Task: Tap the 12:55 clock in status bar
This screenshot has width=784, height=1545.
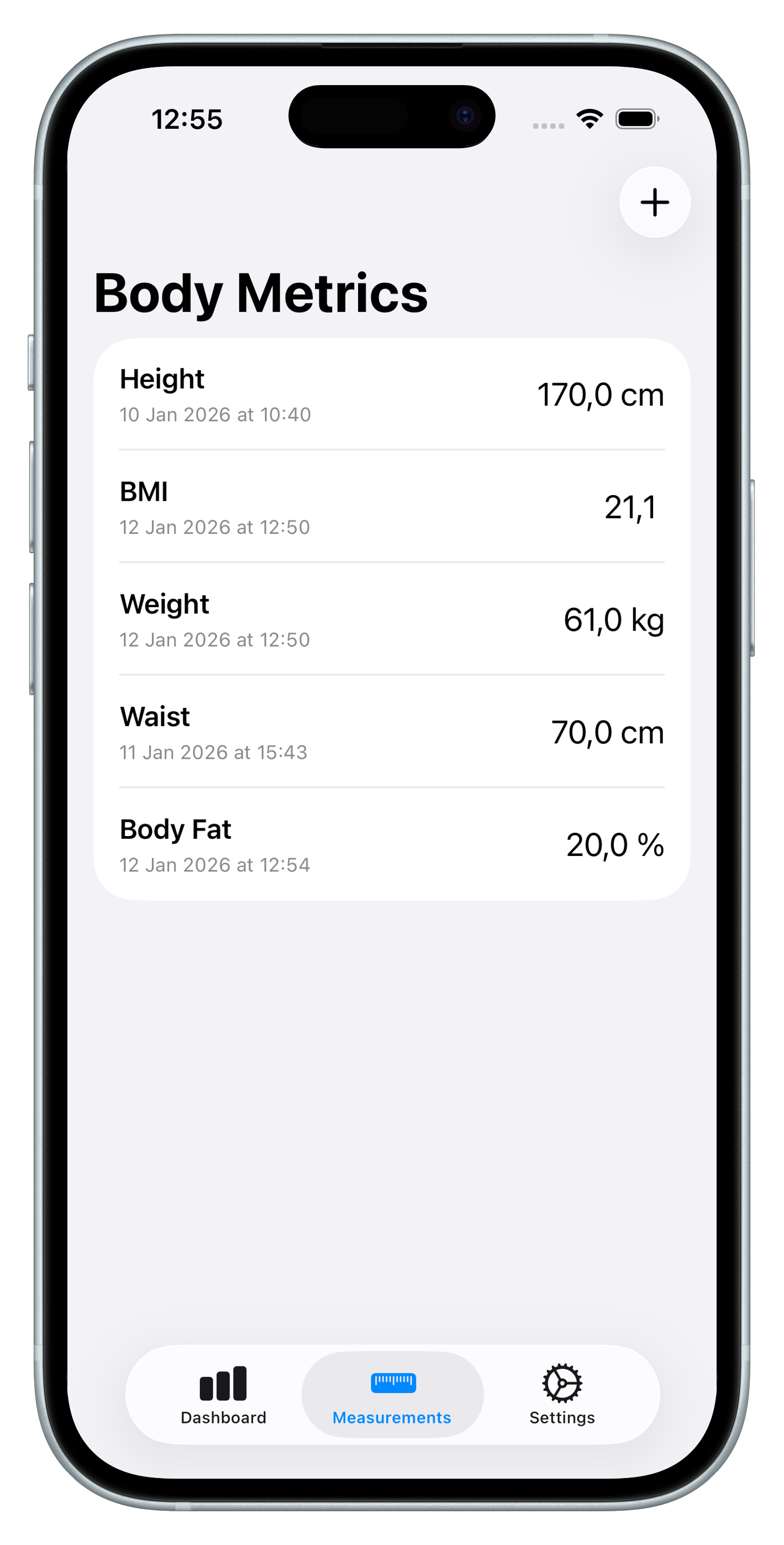Action: [x=187, y=119]
